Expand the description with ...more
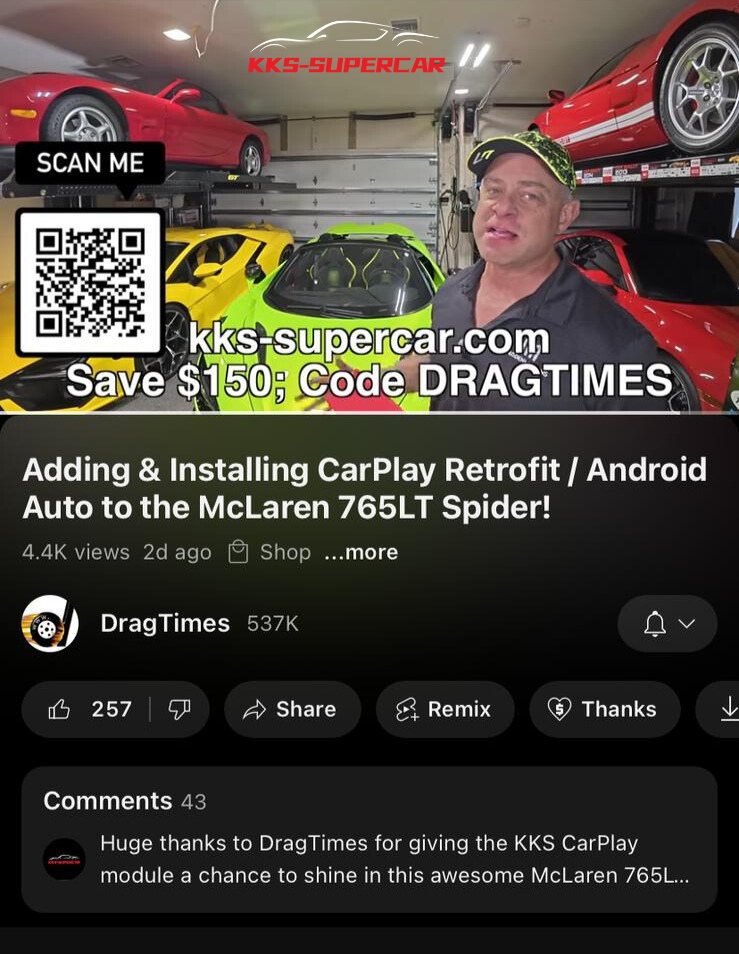 coord(360,552)
